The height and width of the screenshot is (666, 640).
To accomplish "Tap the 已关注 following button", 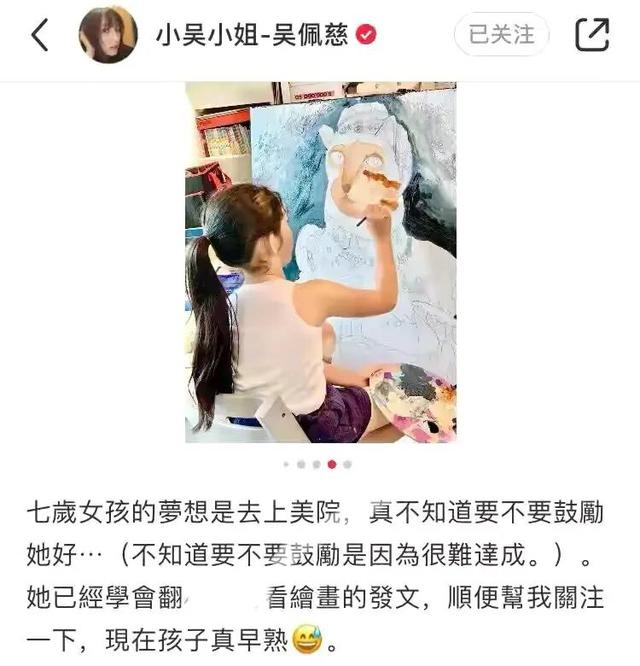I will click(501, 35).
